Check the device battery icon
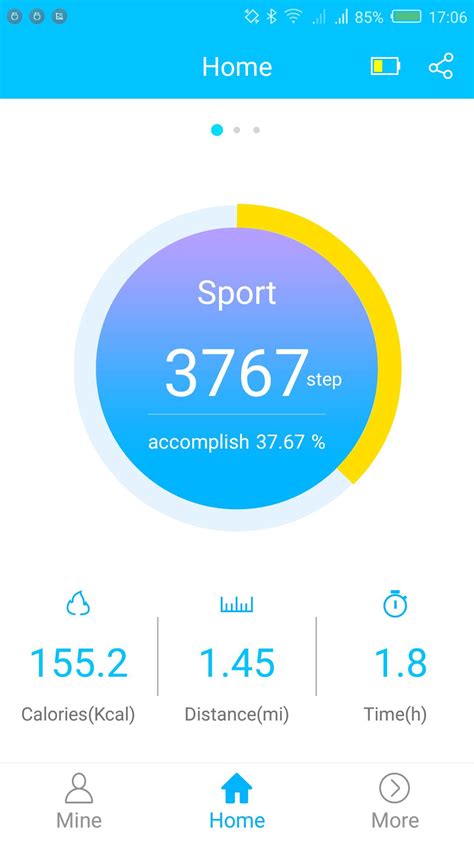 point(385,67)
